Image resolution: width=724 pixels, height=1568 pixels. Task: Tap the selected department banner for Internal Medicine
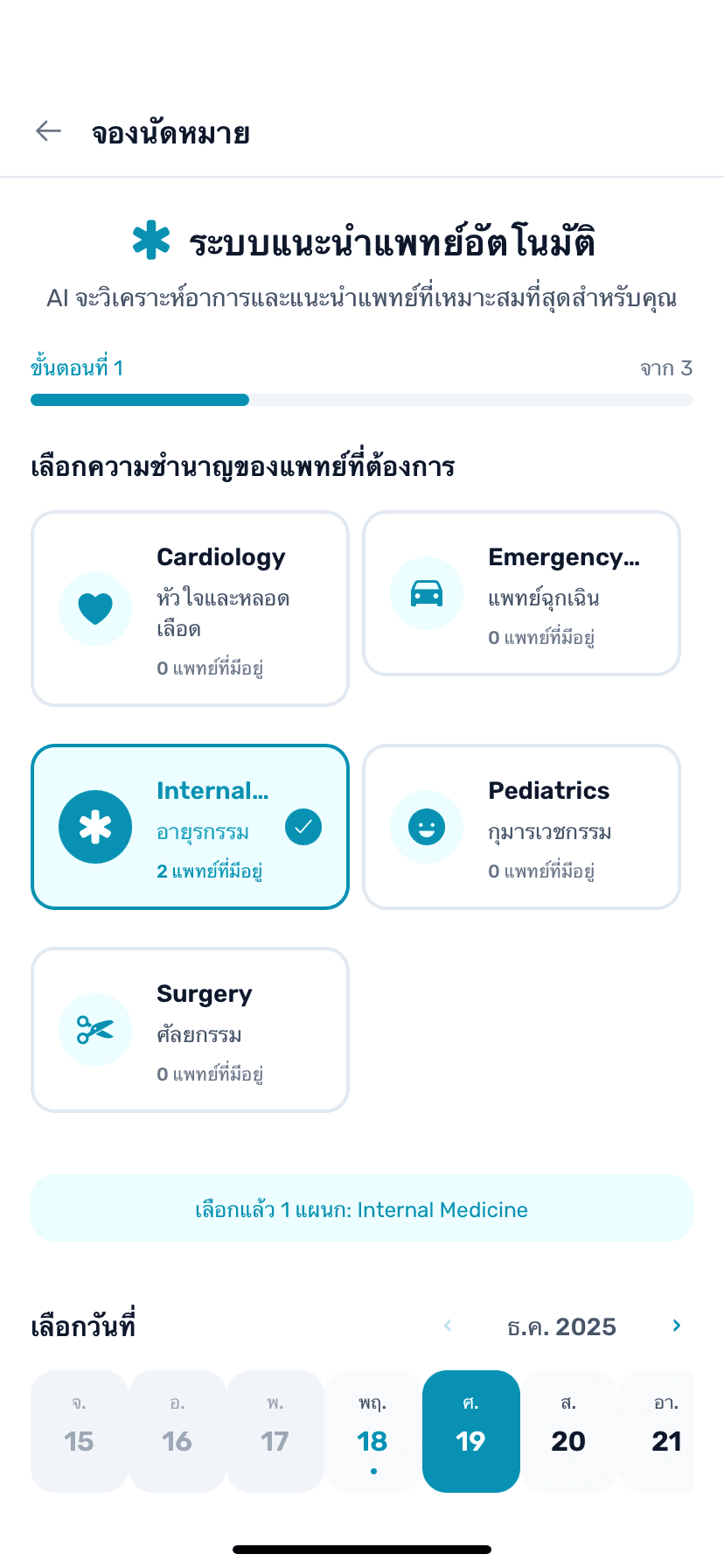click(362, 1208)
